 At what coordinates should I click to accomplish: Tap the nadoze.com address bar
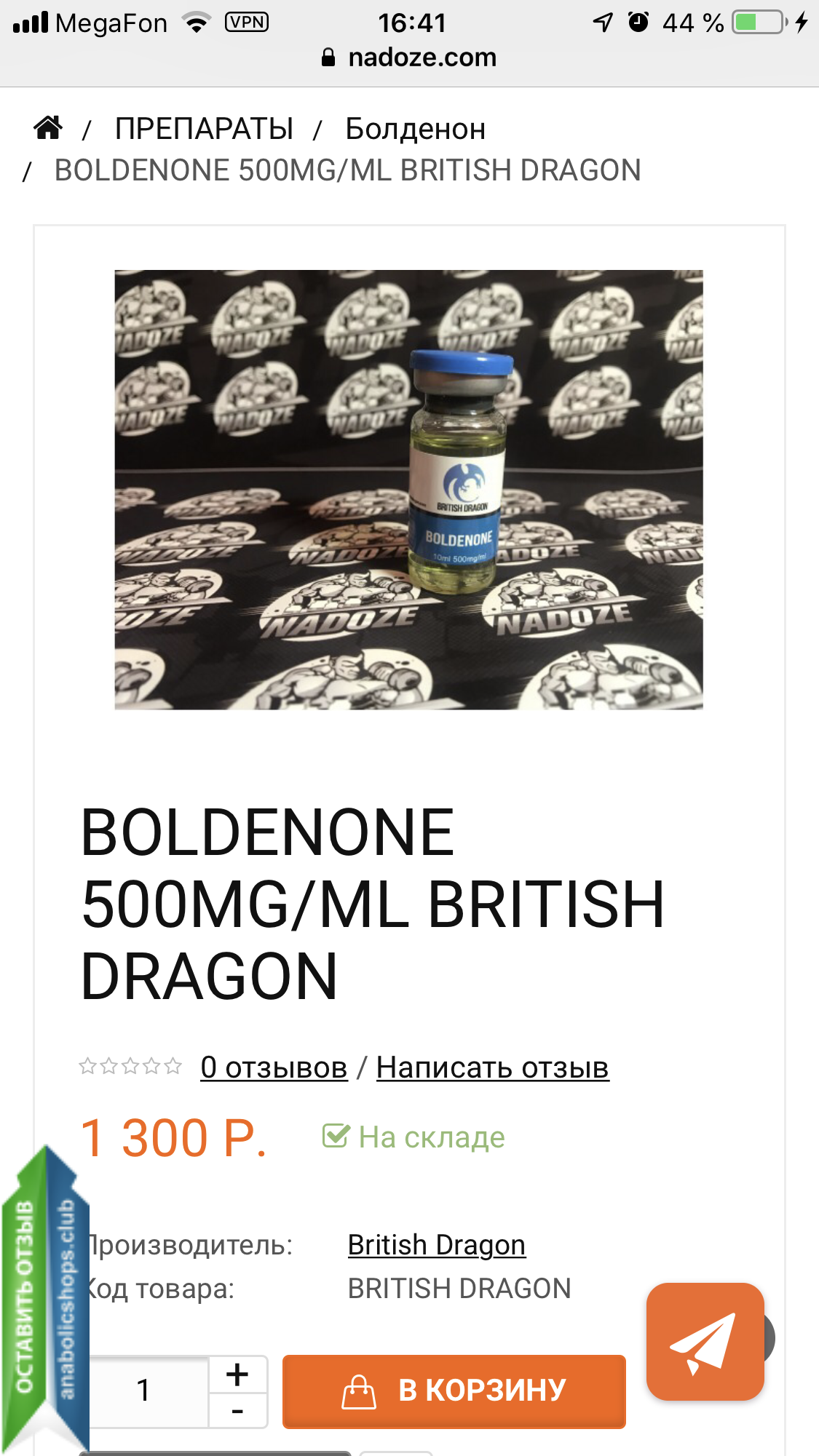(409, 57)
